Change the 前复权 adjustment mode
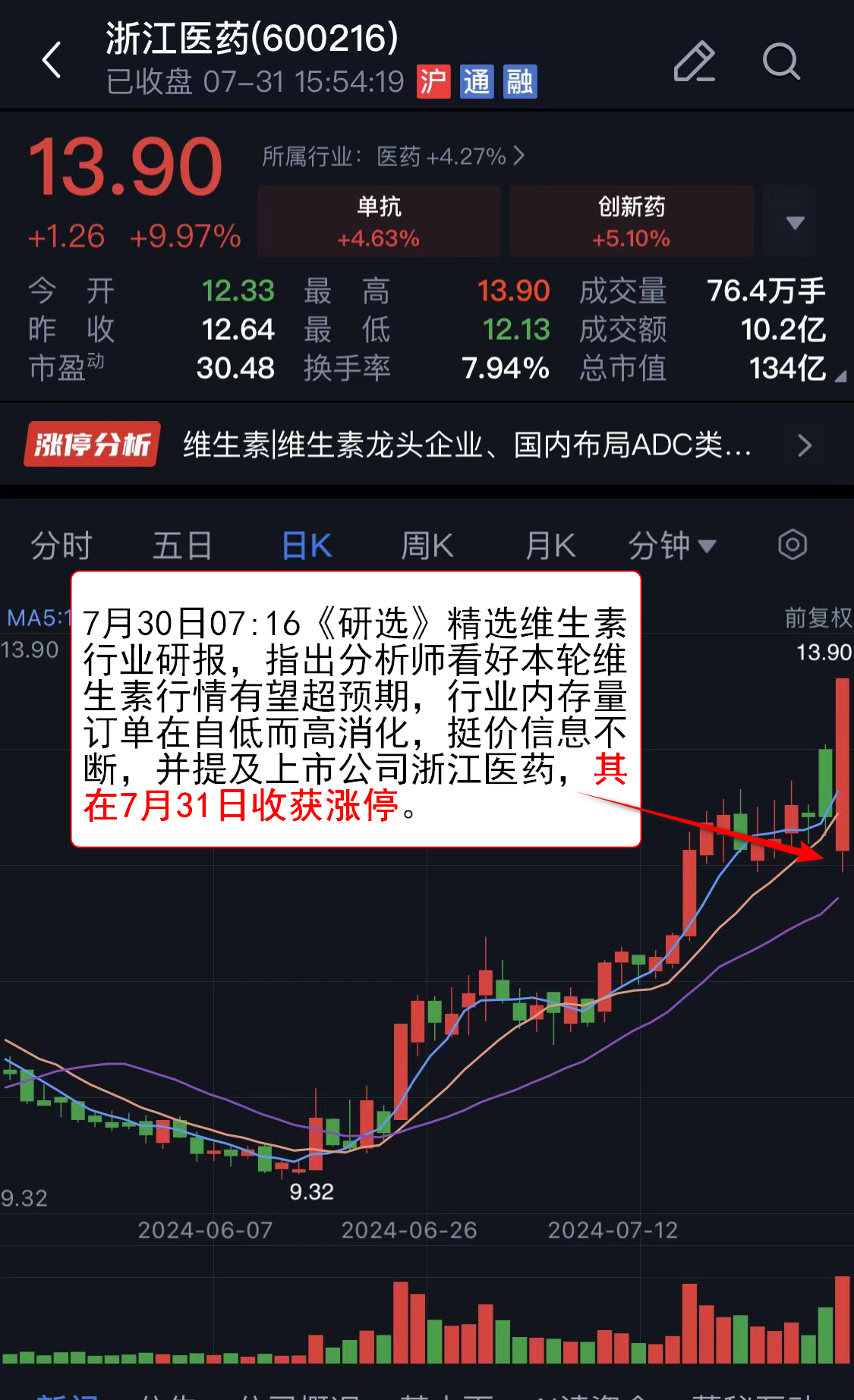This screenshot has width=854, height=1400. click(818, 618)
